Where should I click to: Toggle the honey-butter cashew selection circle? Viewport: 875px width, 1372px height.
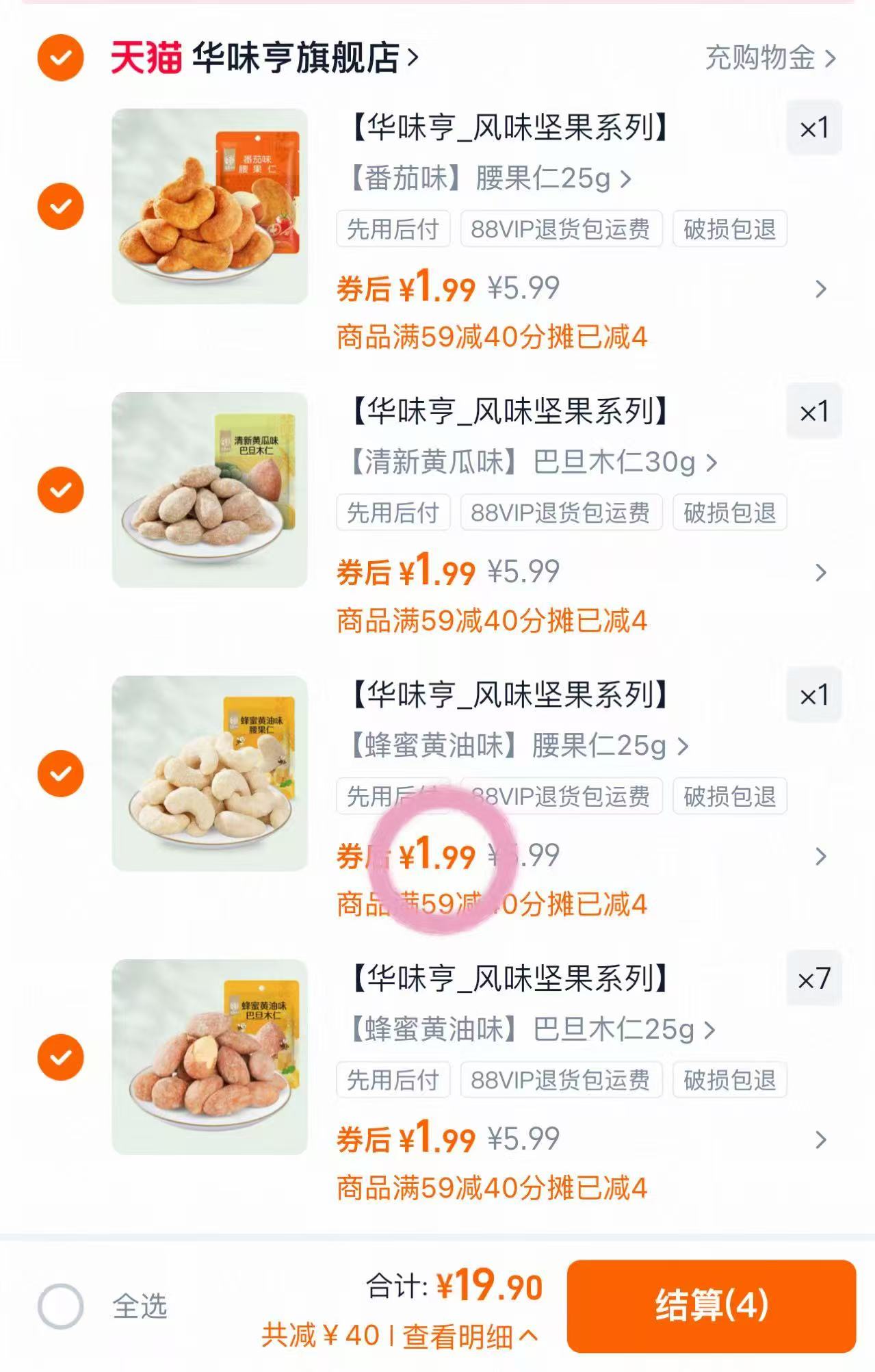coord(61,773)
